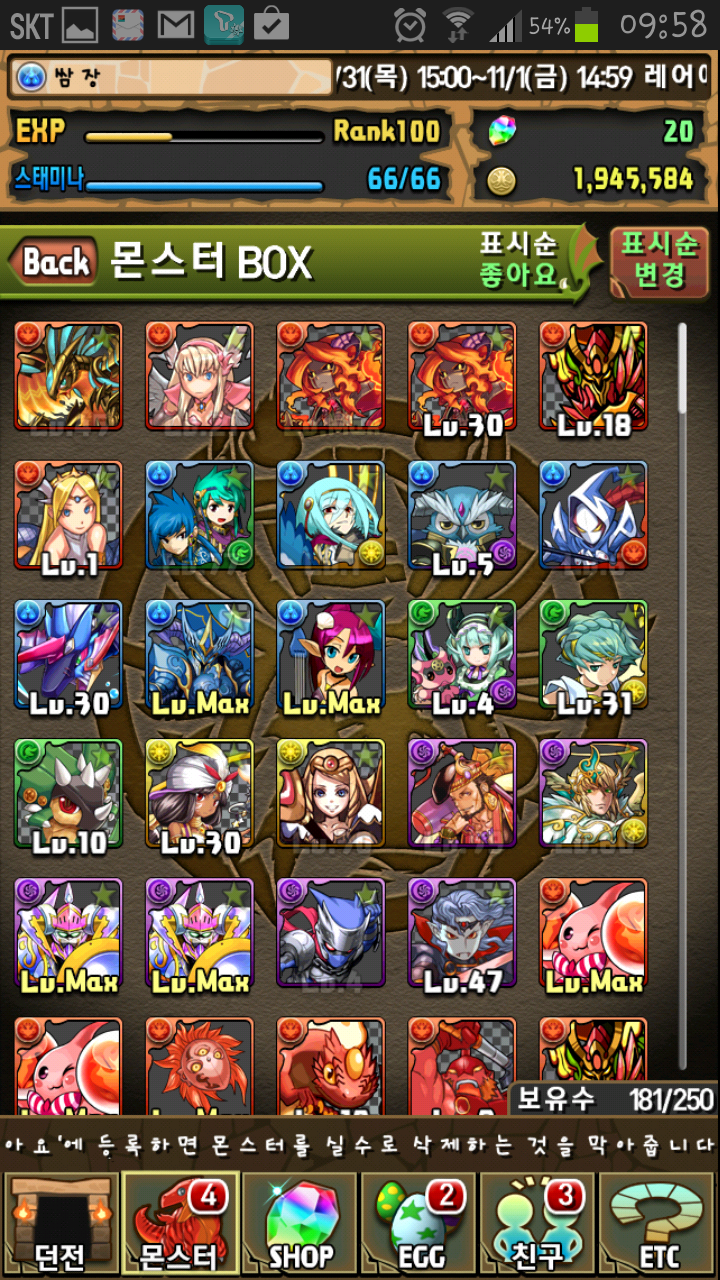Select the spiky green monster at Lv.10
The width and height of the screenshot is (720, 1280).
point(68,793)
